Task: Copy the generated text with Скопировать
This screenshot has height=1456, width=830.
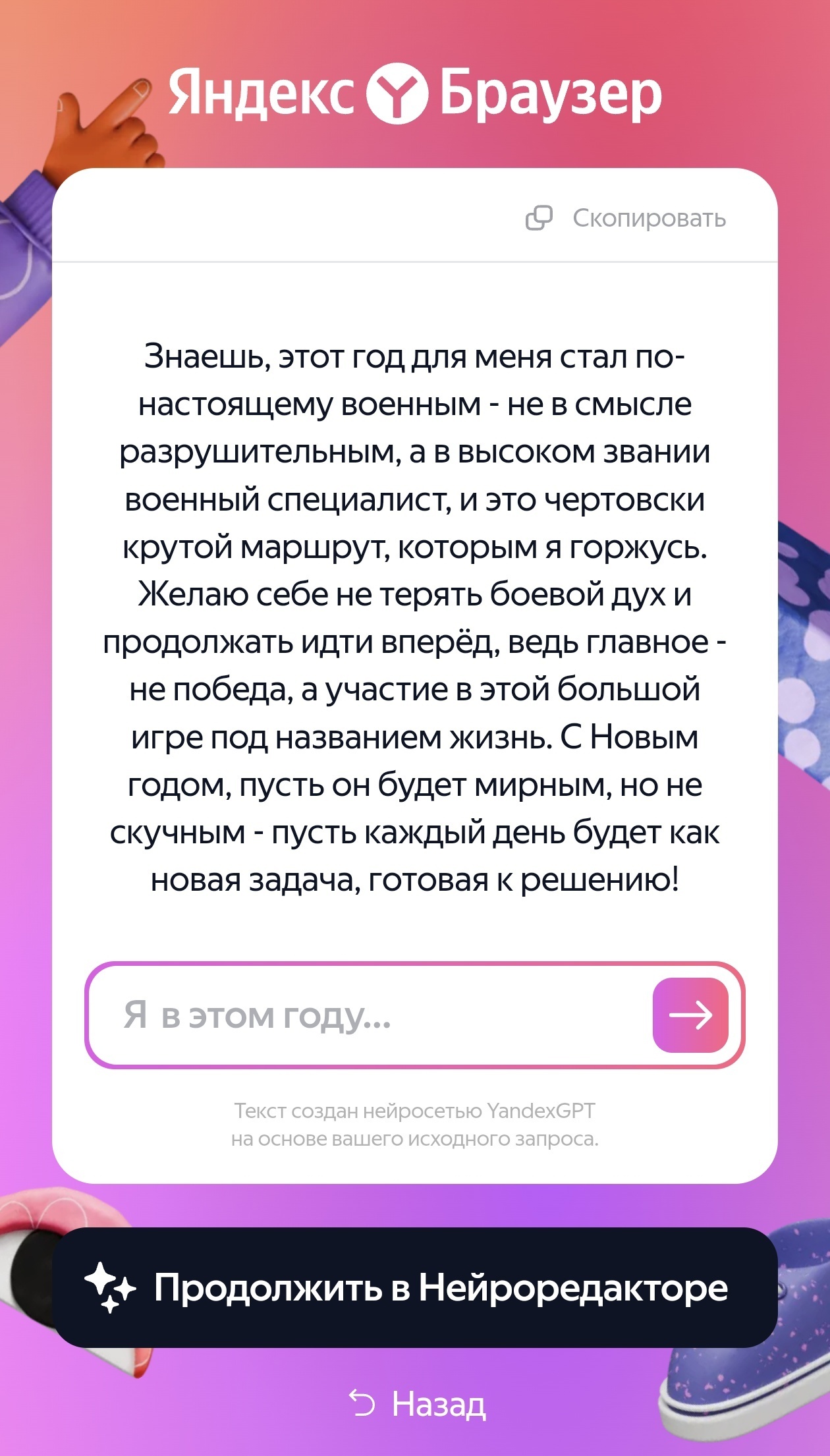Action: [x=626, y=218]
